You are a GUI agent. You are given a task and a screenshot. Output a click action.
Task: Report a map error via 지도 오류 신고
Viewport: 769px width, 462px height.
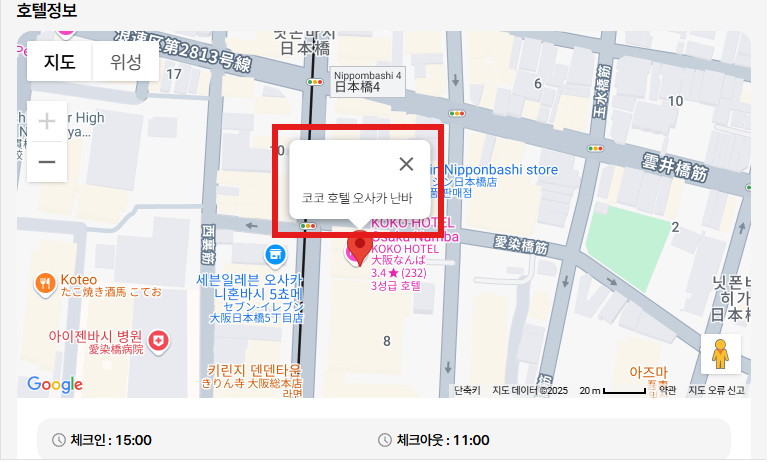click(x=716, y=391)
